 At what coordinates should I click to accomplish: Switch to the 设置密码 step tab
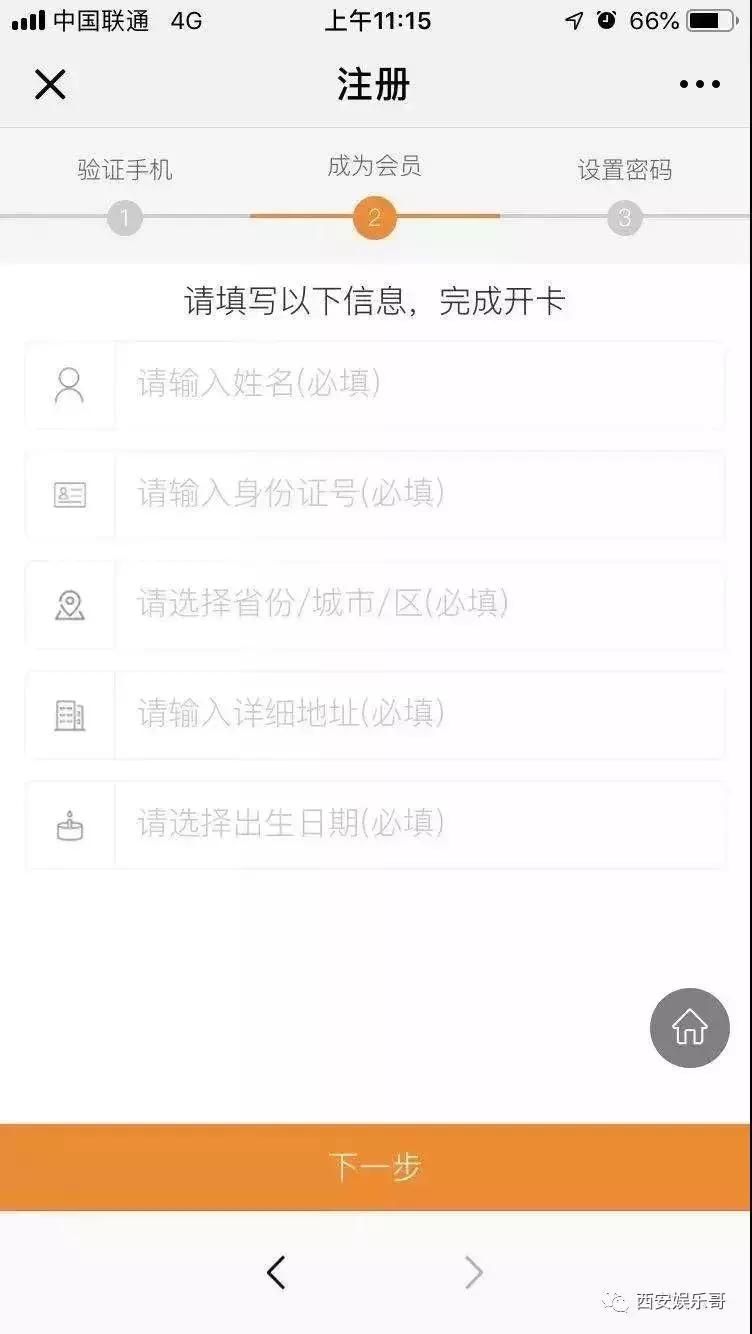pyautogui.click(x=625, y=170)
